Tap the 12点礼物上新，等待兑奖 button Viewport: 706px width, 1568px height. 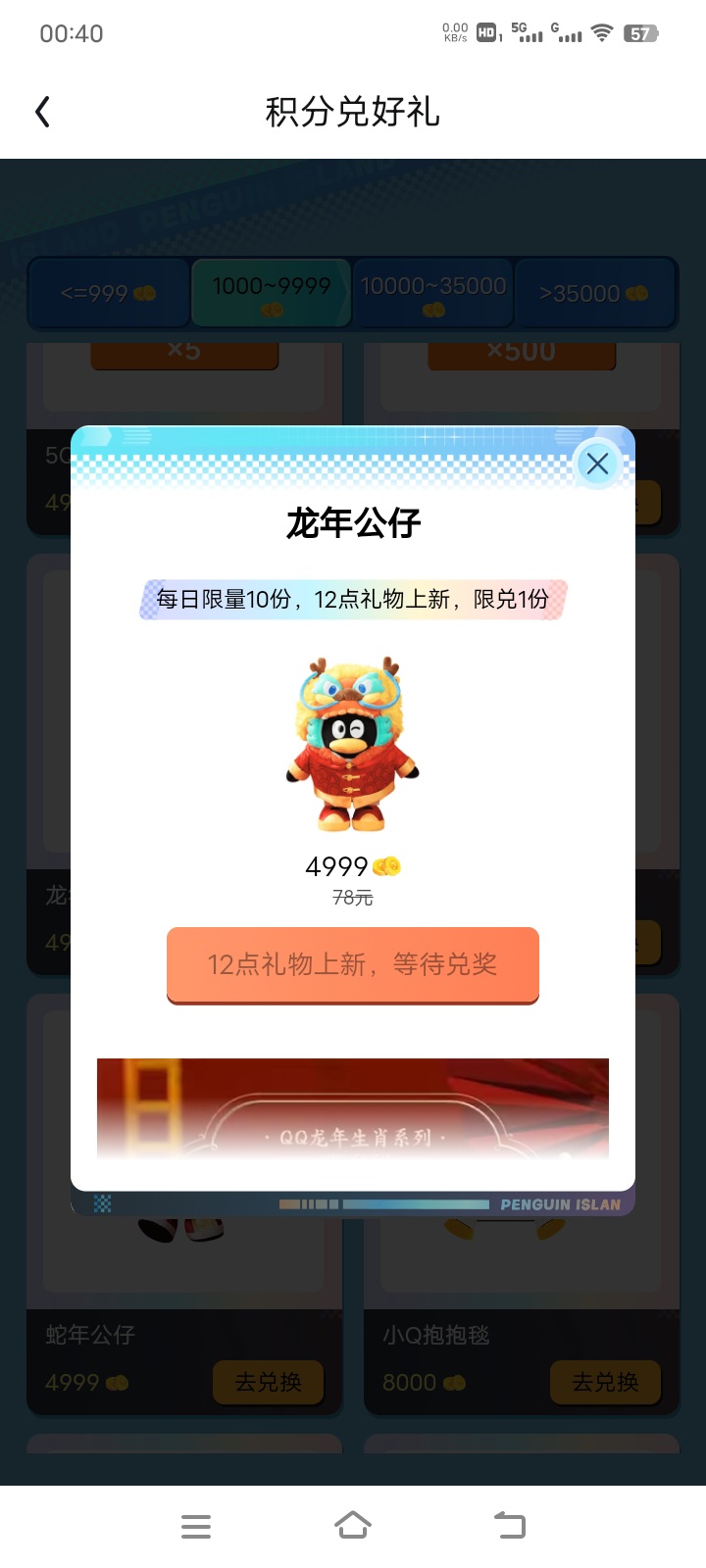(x=353, y=965)
